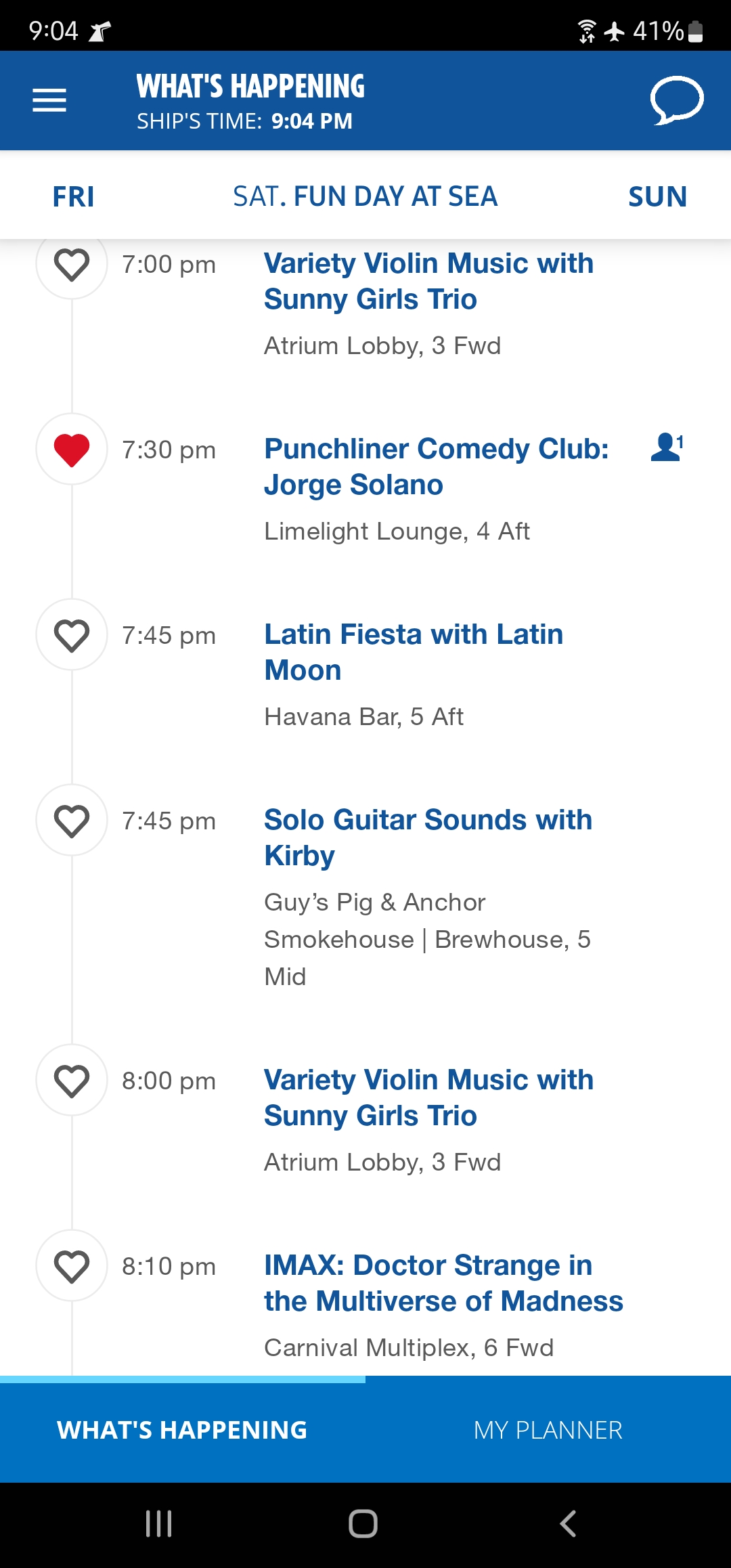The image size is (731, 1568).
Task: Open the chat bubble icon
Action: pos(676,100)
